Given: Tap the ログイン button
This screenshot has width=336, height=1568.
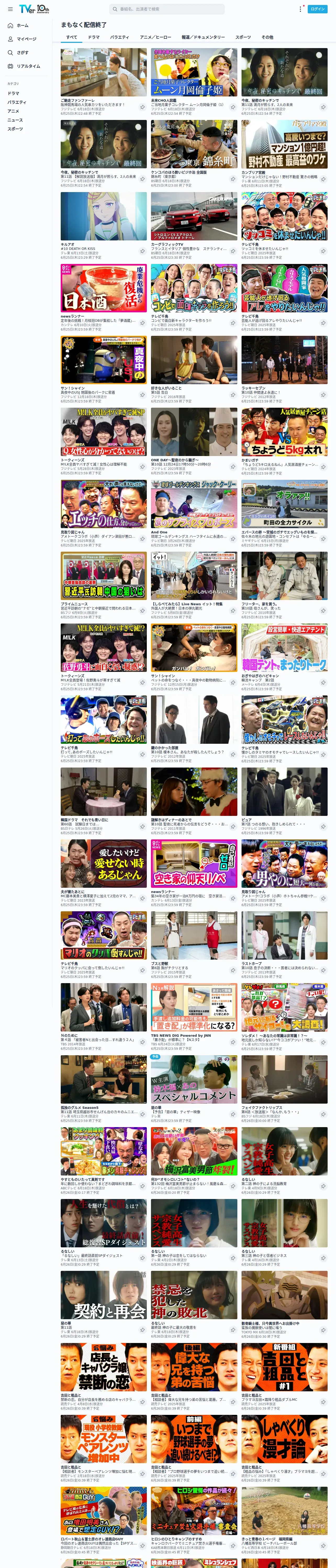Looking at the screenshot, I should click(318, 9).
